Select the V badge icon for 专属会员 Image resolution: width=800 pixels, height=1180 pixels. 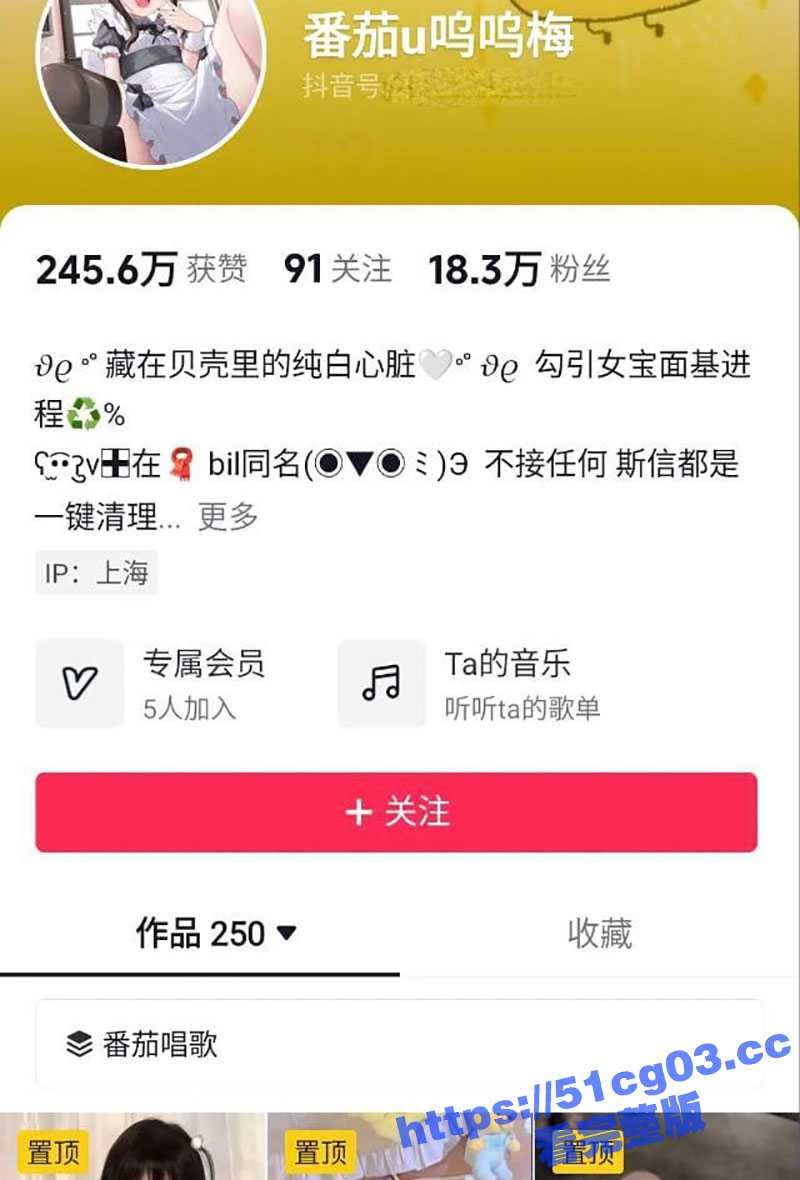click(80, 683)
